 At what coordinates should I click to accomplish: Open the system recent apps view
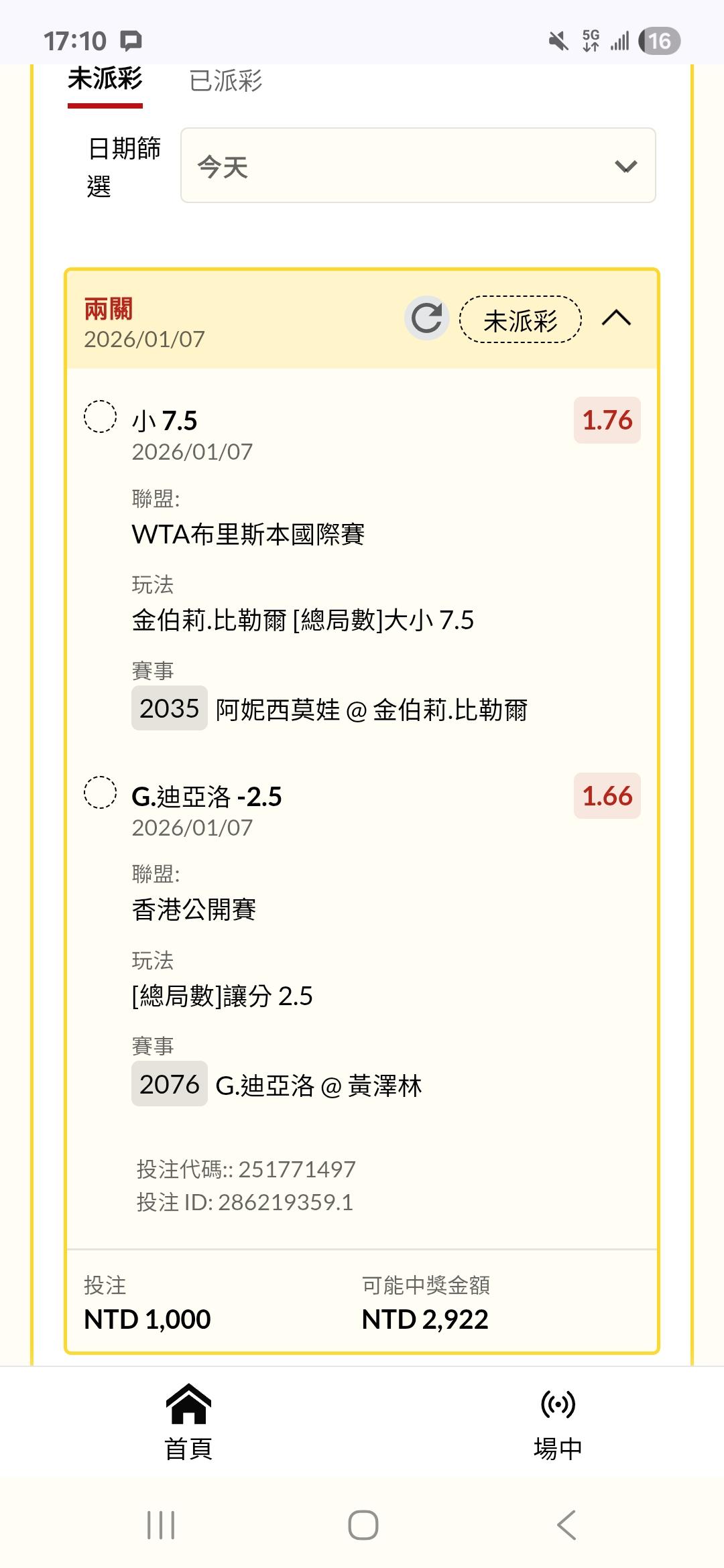161,1525
